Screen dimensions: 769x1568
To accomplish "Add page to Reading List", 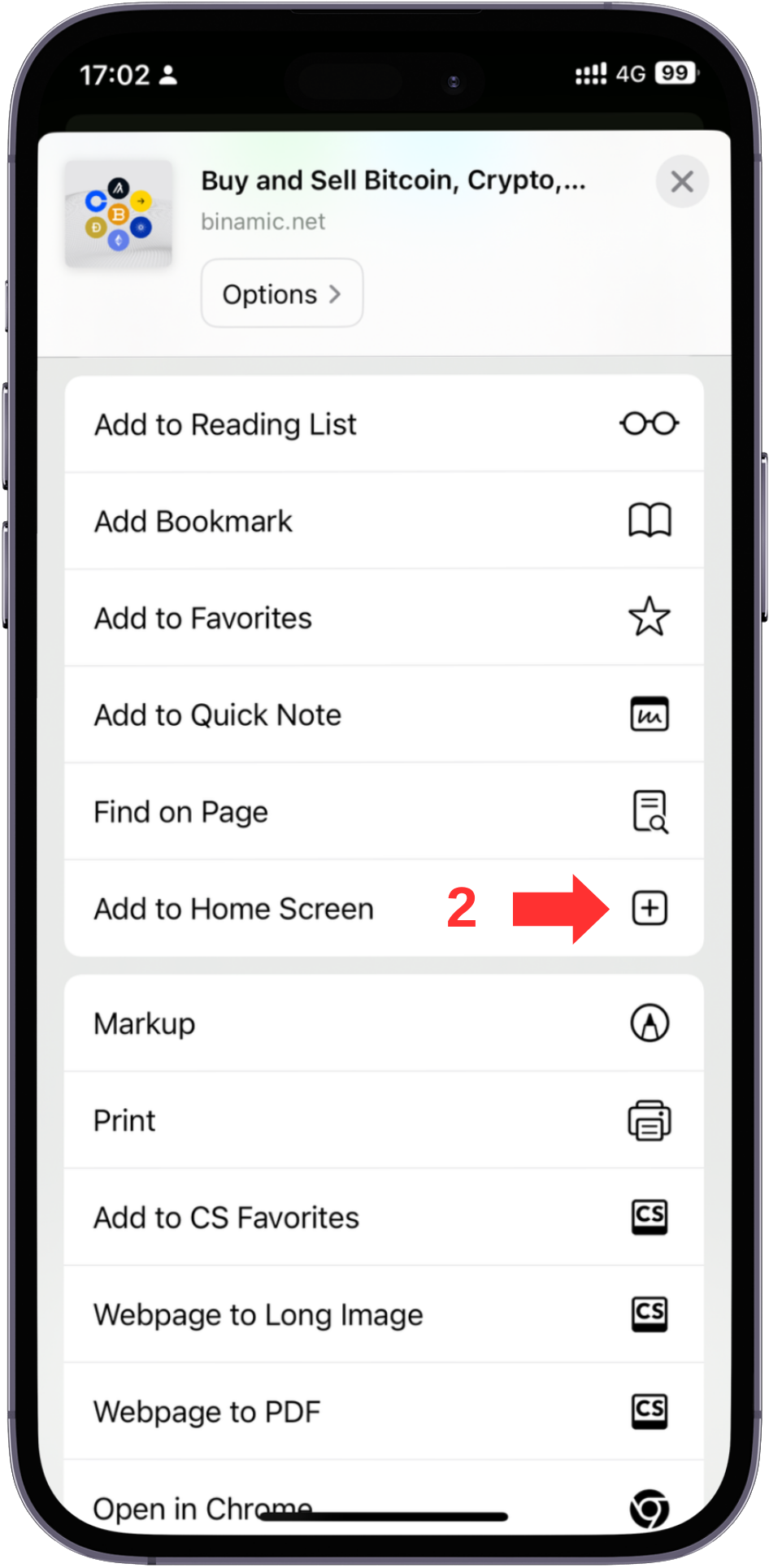I will pyautogui.click(x=384, y=424).
